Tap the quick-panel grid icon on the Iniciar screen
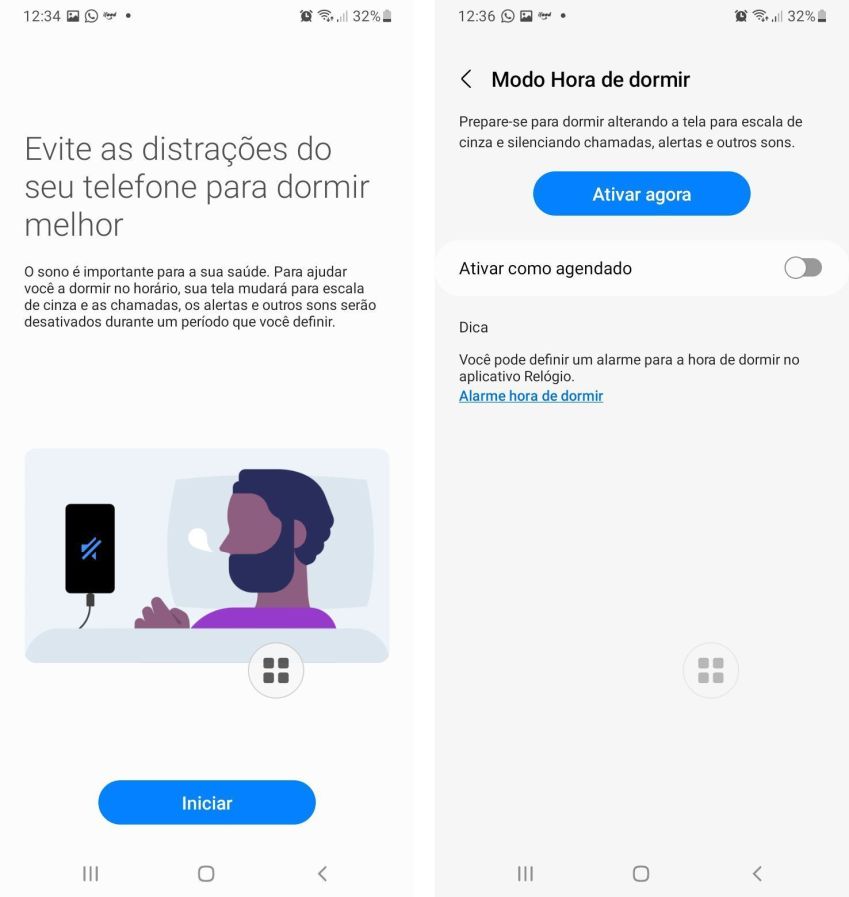 (x=275, y=670)
